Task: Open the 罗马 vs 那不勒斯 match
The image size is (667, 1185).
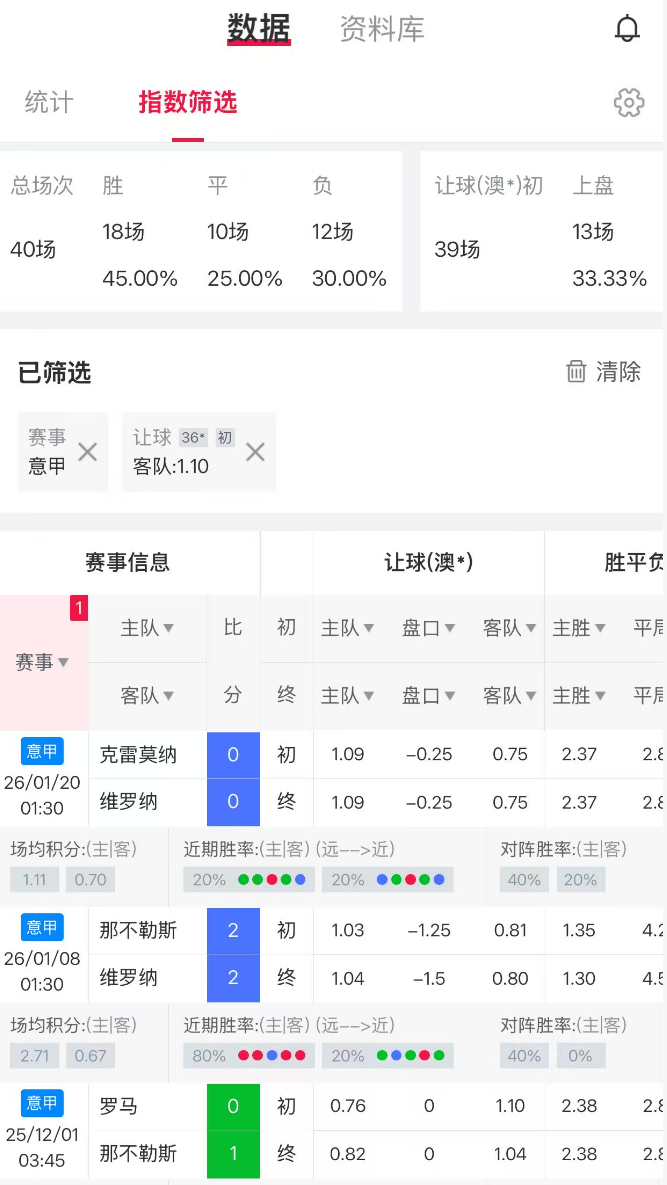Action: pos(138,1130)
